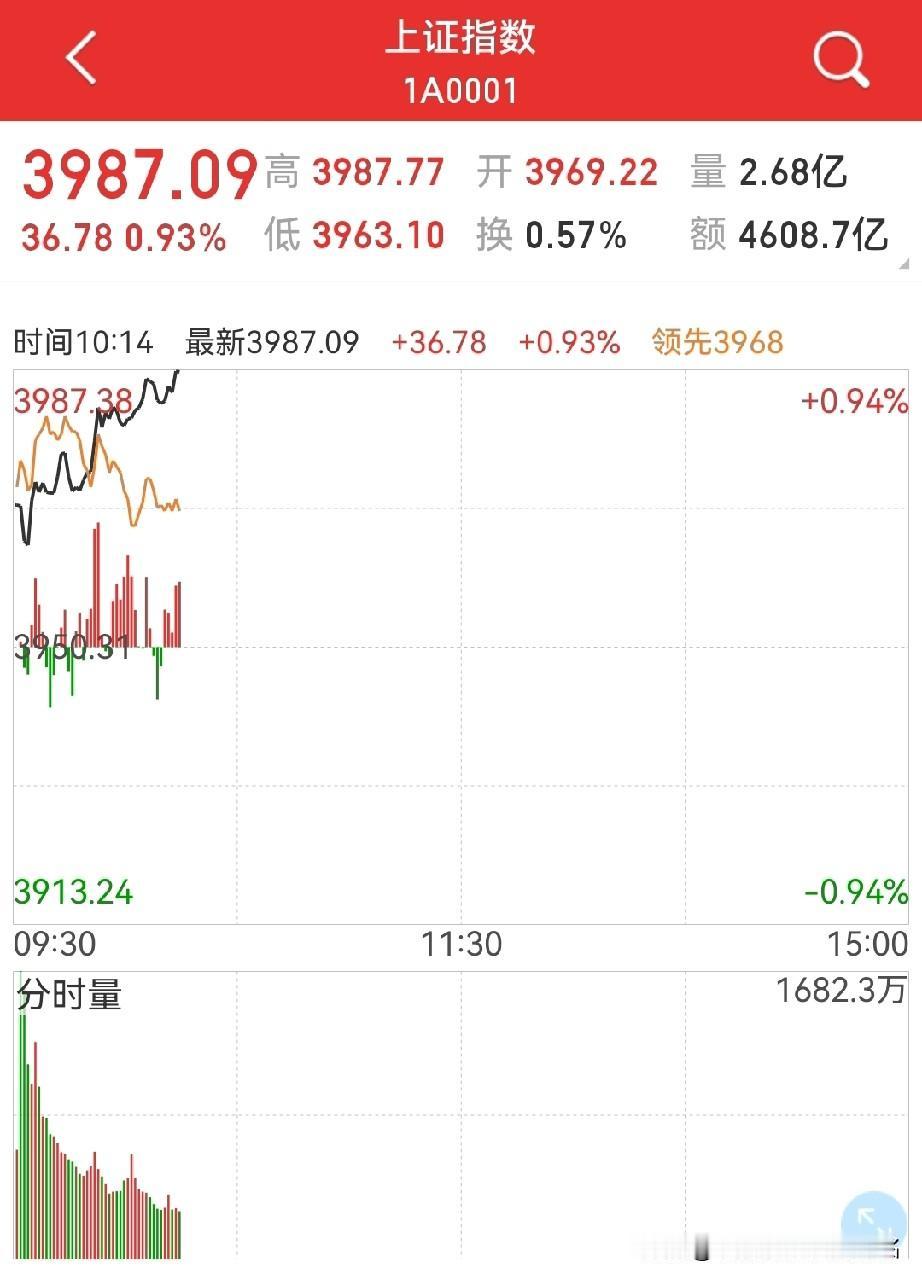The image size is (922, 1280).
Task: Open the fullscreen chart view
Action: point(873,1223)
